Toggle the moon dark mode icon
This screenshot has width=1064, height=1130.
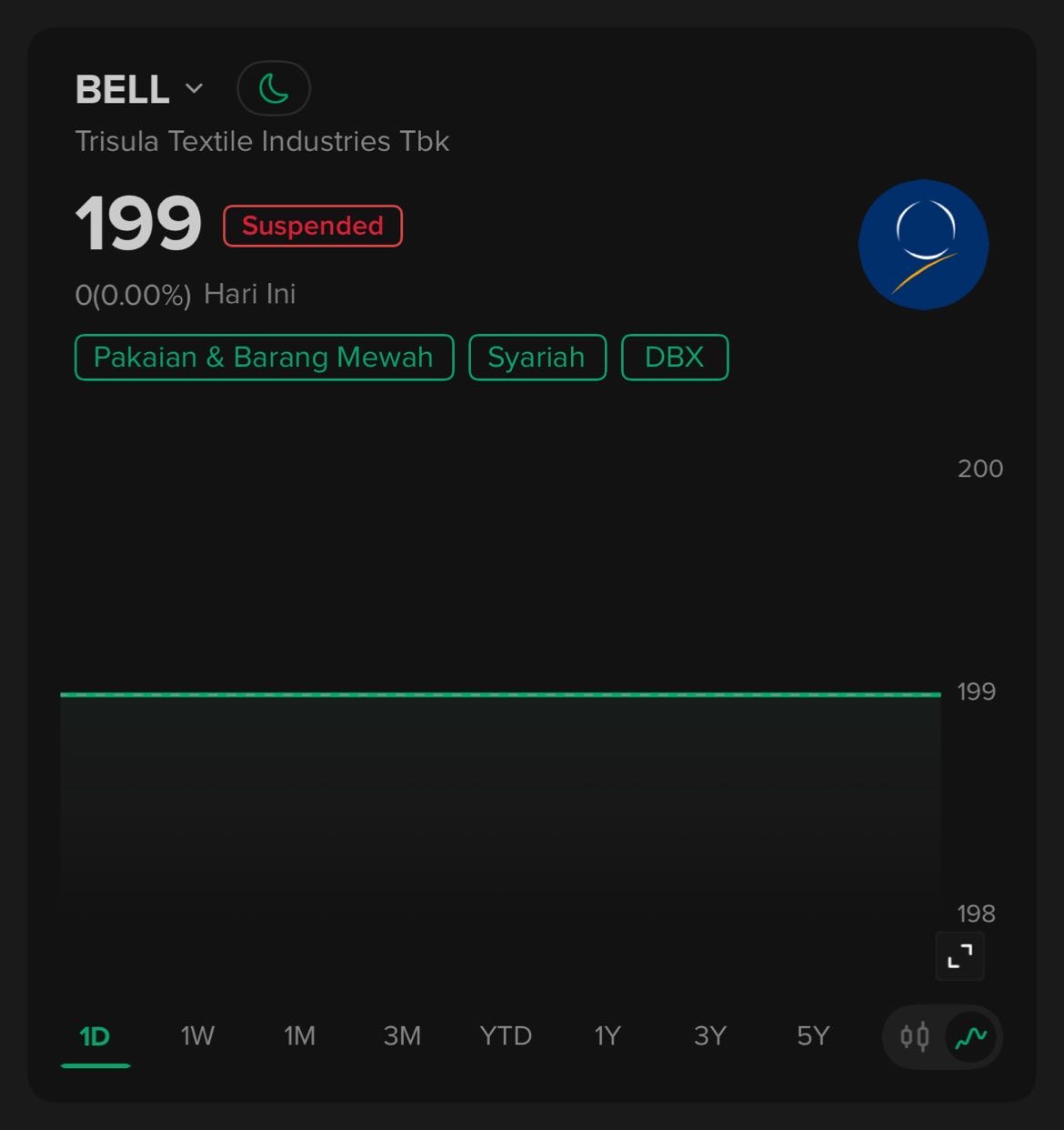274,89
